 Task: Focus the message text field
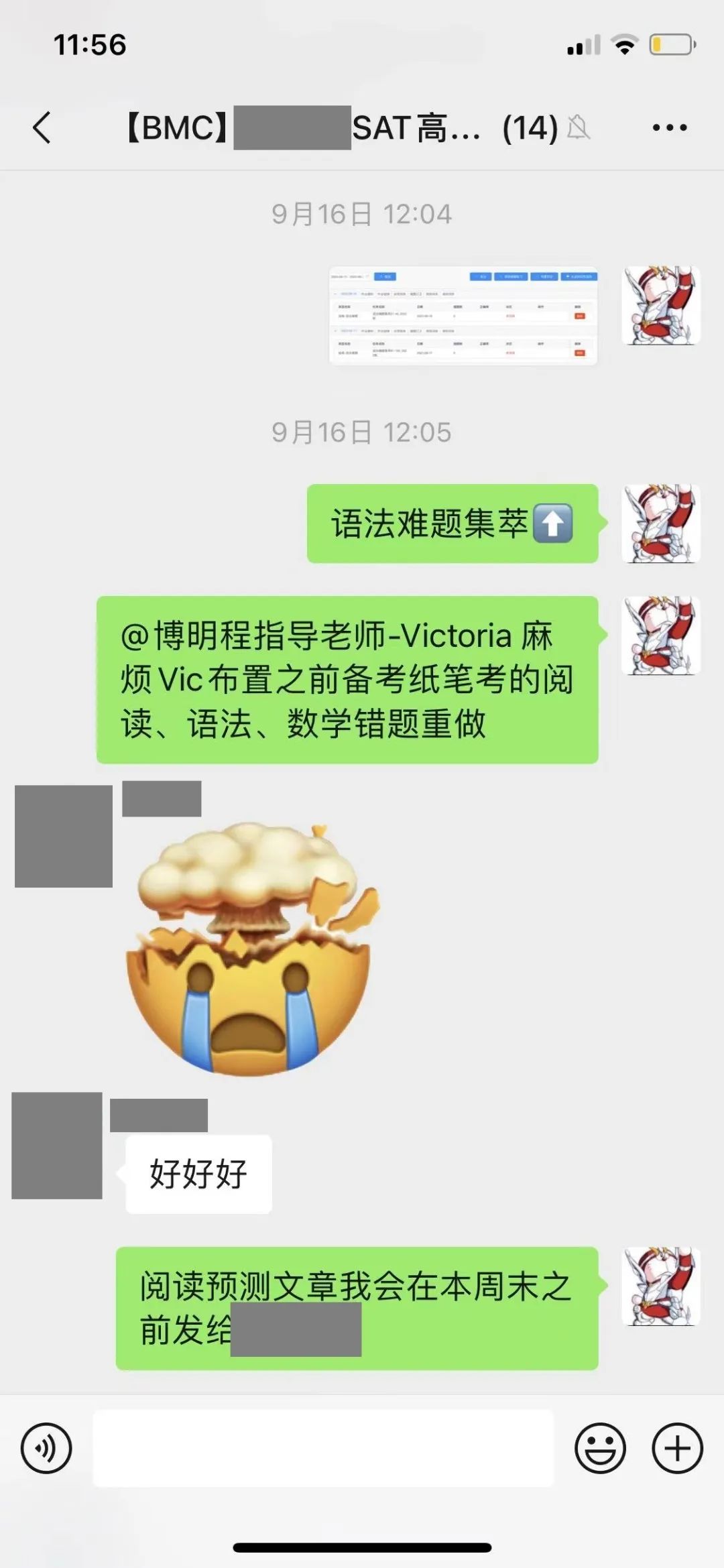323,1448
